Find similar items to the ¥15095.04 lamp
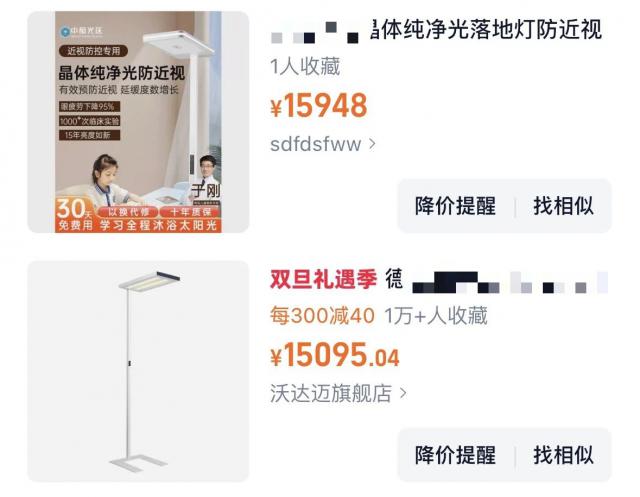The width and height of the screenshot is (640, 497). click(563, 456)
